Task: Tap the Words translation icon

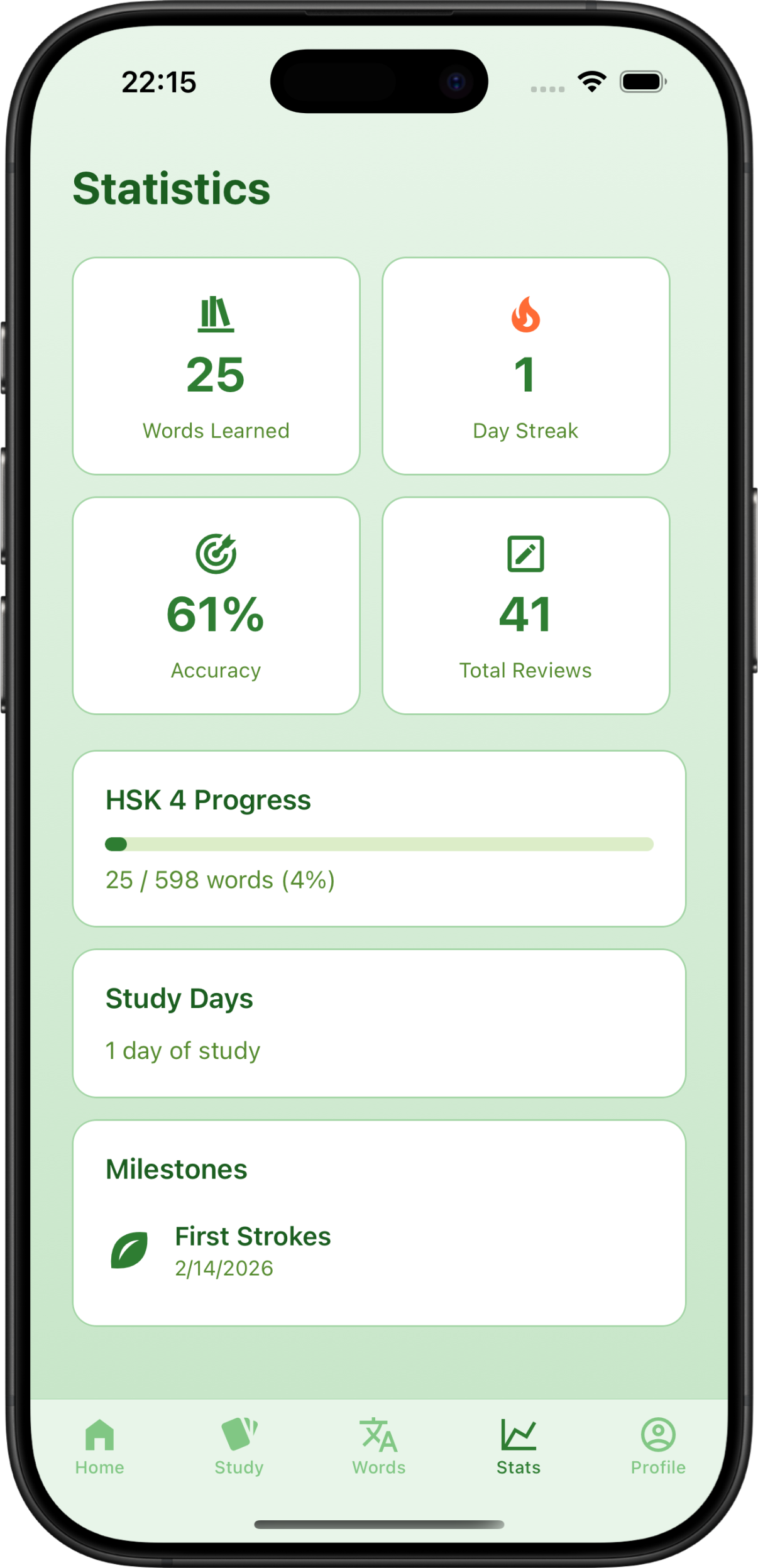Action: point(378,1435)
